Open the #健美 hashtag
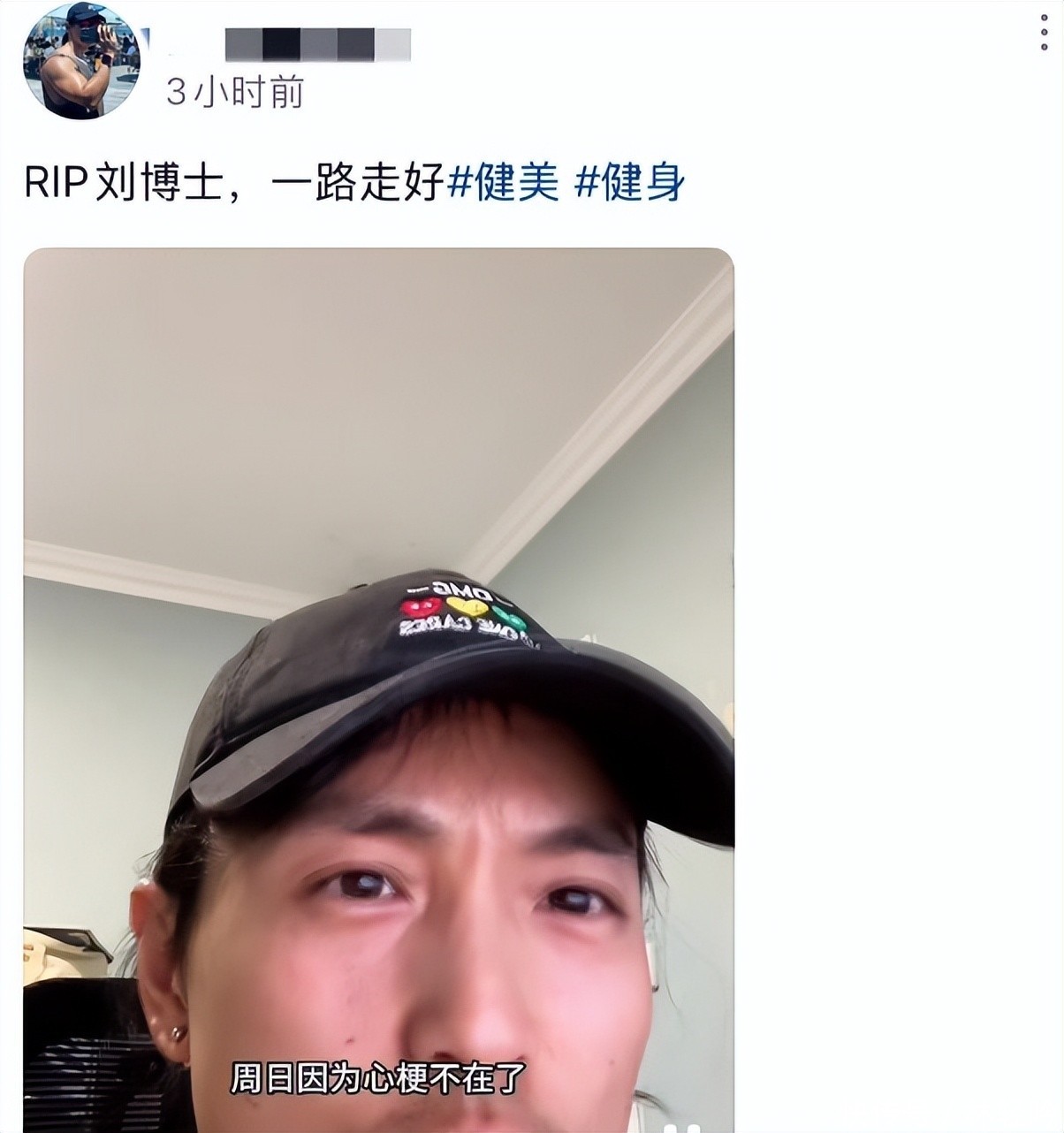 point(505,184)
